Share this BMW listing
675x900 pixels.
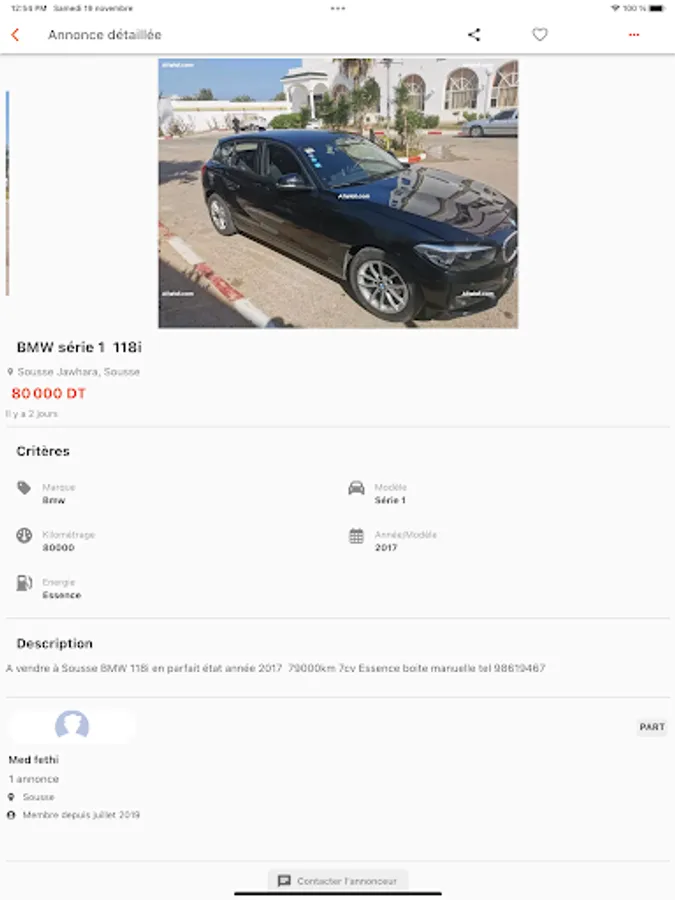[474, 35]
